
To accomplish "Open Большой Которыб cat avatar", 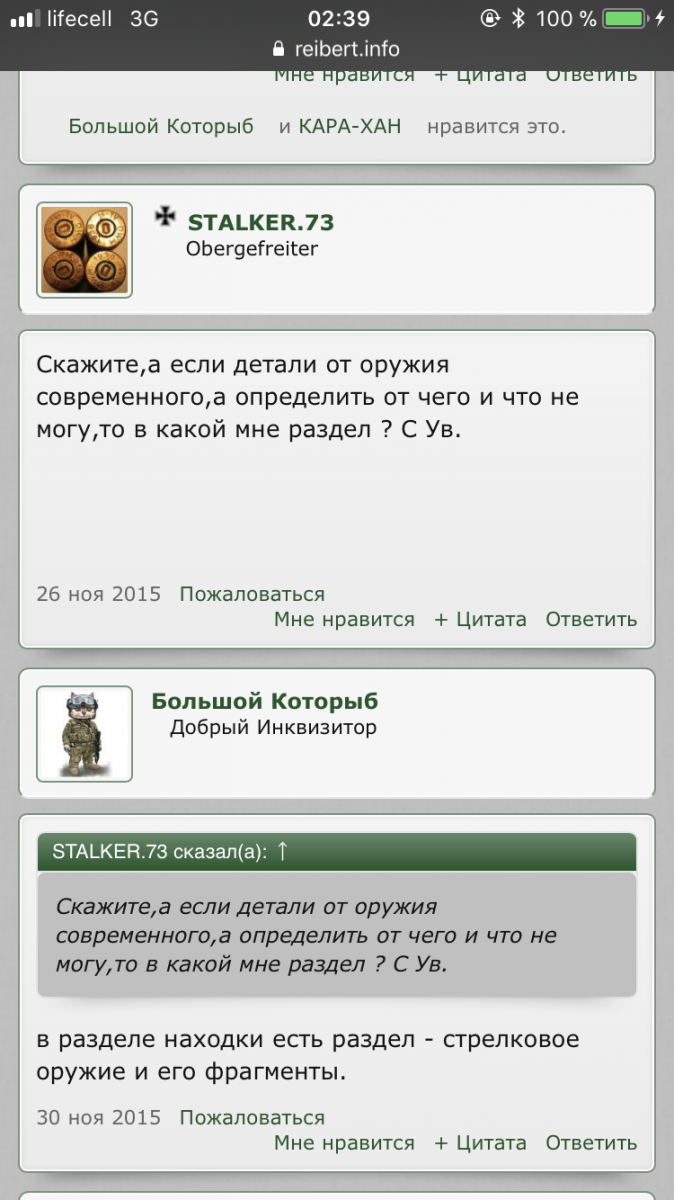I will (x=84, y=733).
